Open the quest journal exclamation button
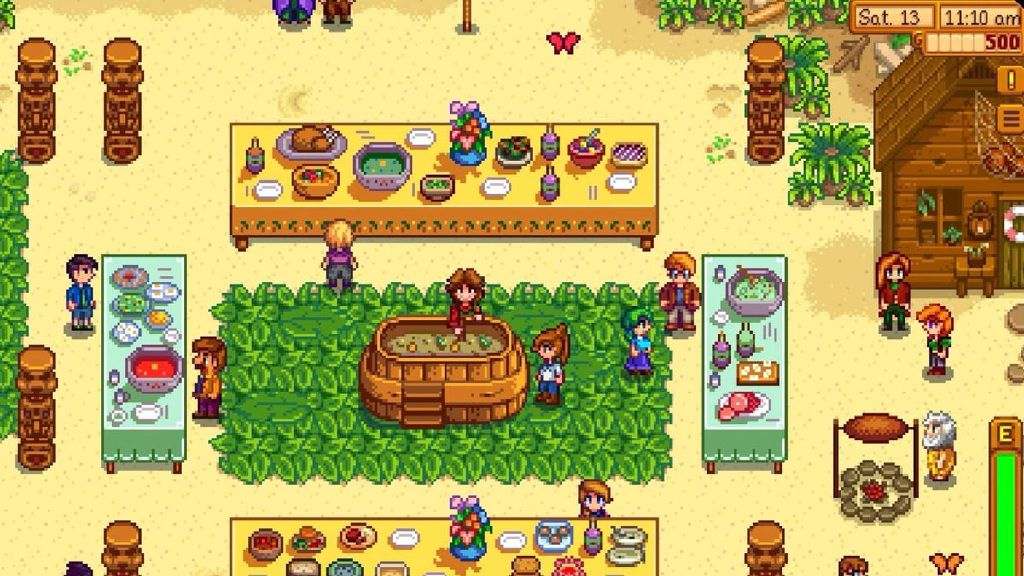 point(1010,79)
